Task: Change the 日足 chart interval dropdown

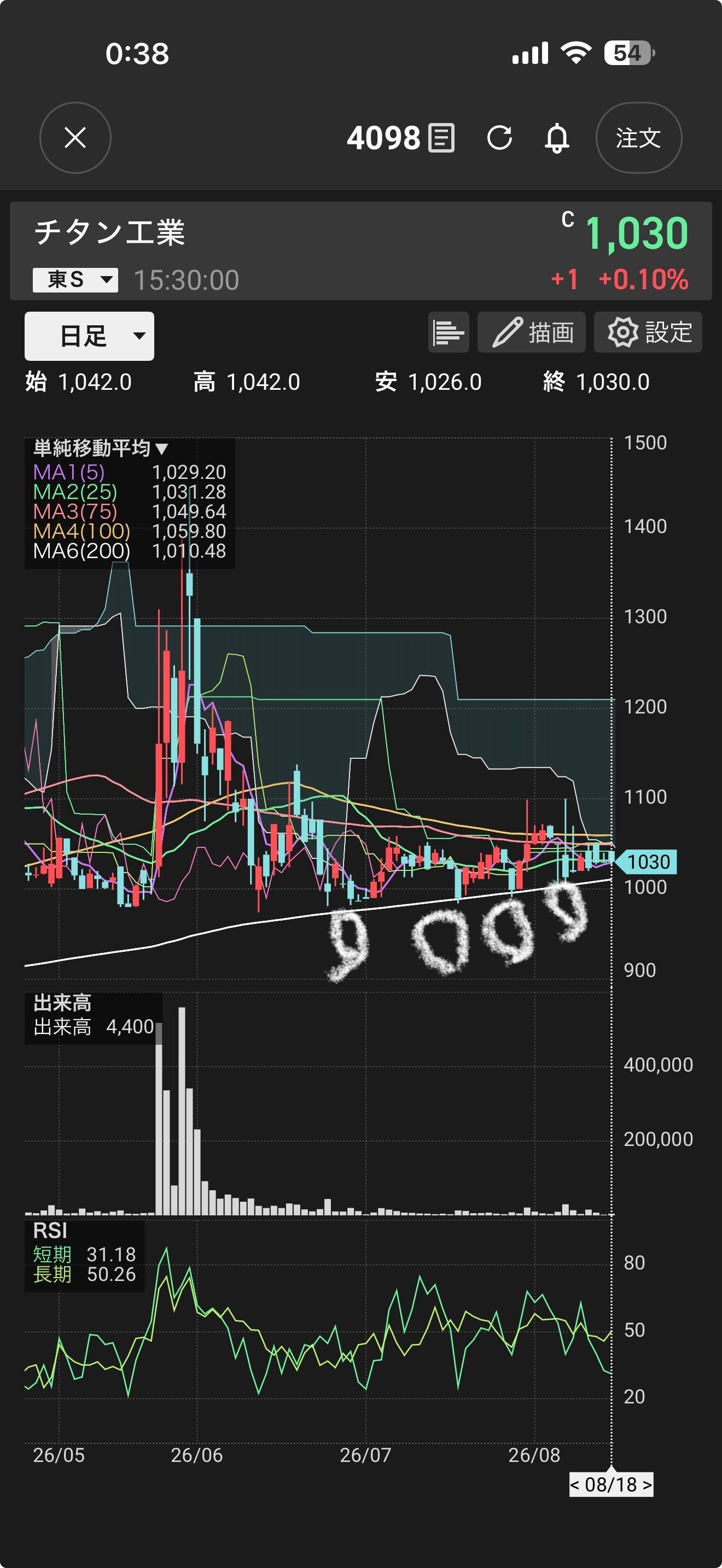Action: click(89, 336)
